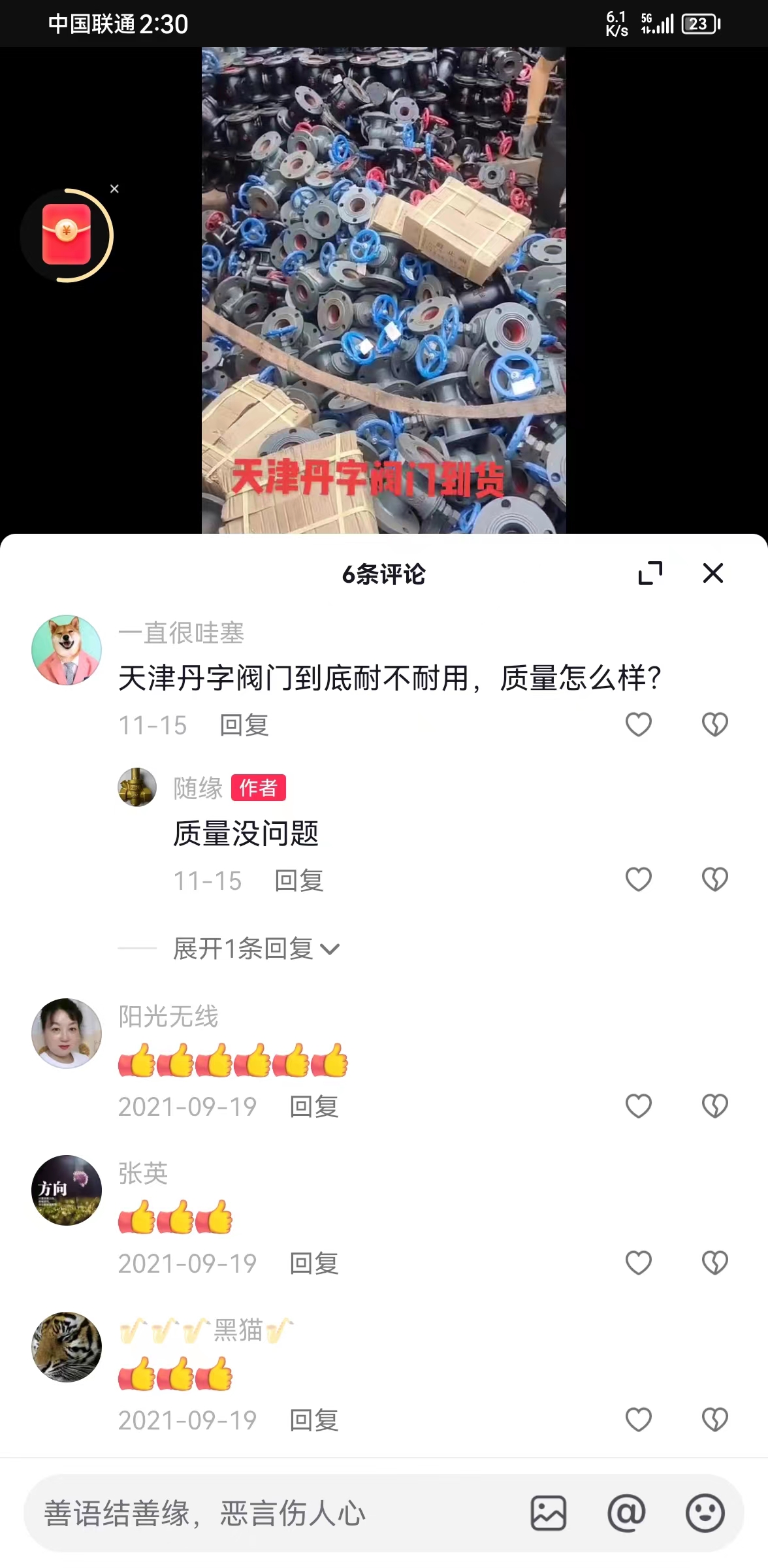Image resolution: width=768 pixels, height=1568 pixels.
Task: Open the red envelope reward widget
Action: tap(66, 235)
